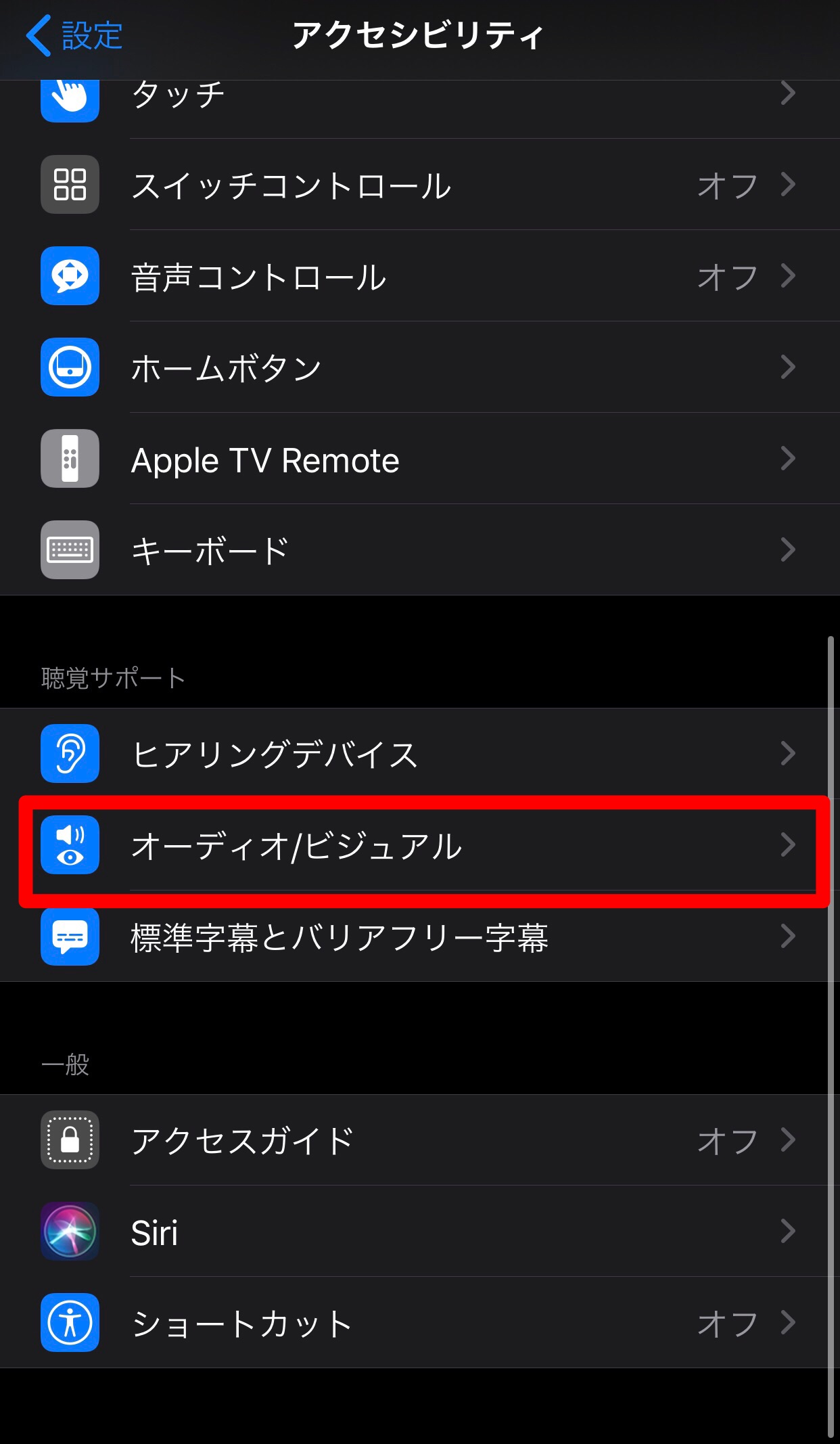Select the アクセスガイド lock icon
840x1444 pixels.
click(70, 1140)
